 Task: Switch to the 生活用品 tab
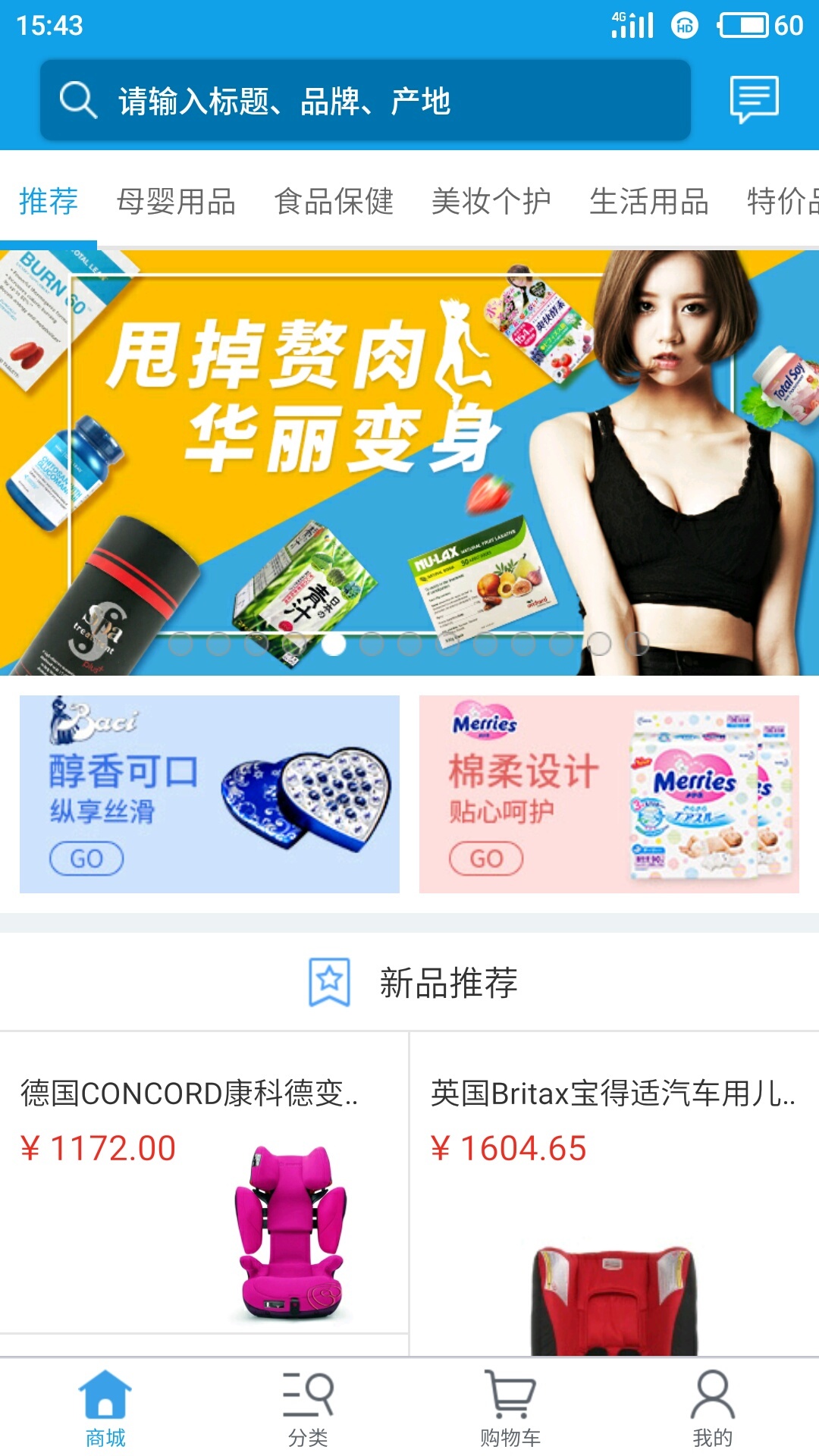(x=648, y=202)
